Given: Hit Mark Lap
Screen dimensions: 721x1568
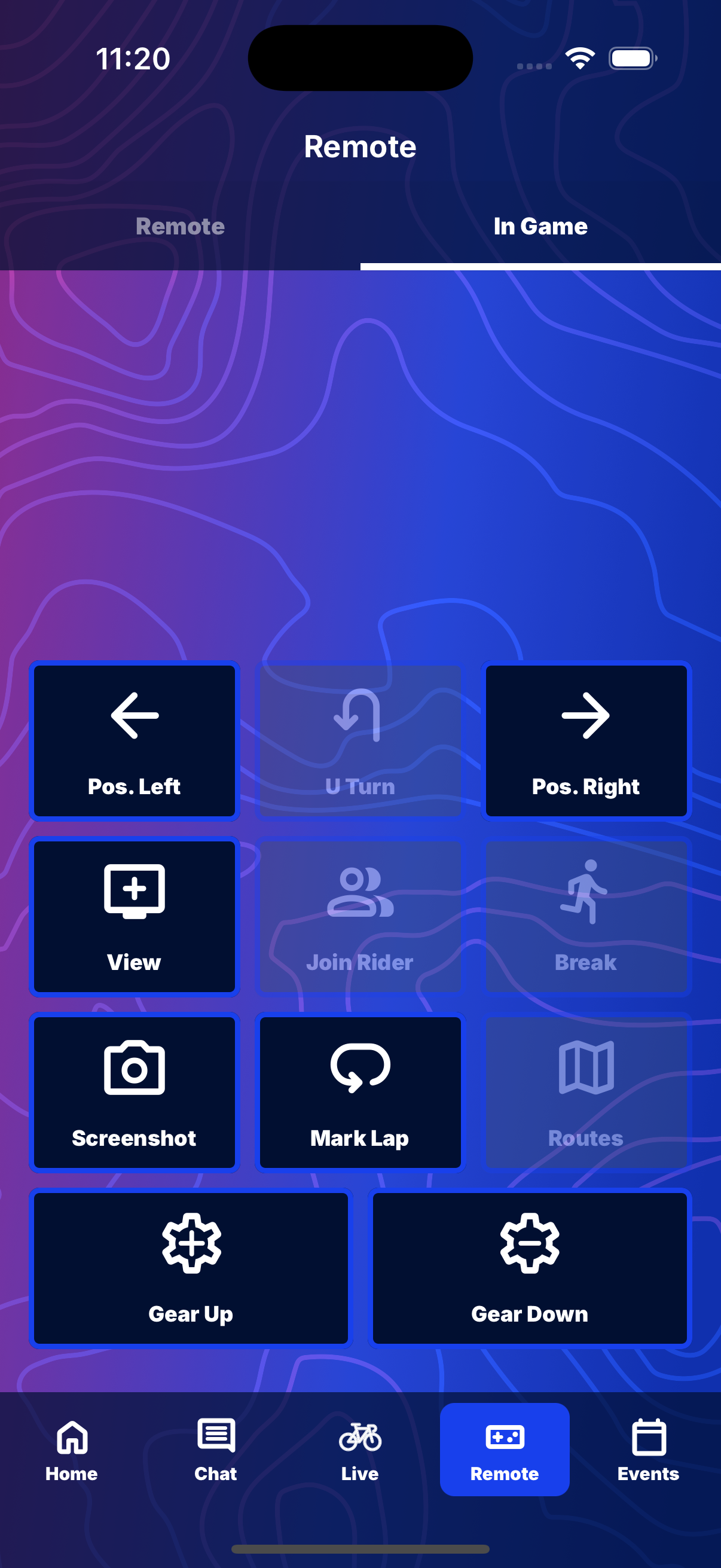Looking at the screenshot, I should 360,1092.
